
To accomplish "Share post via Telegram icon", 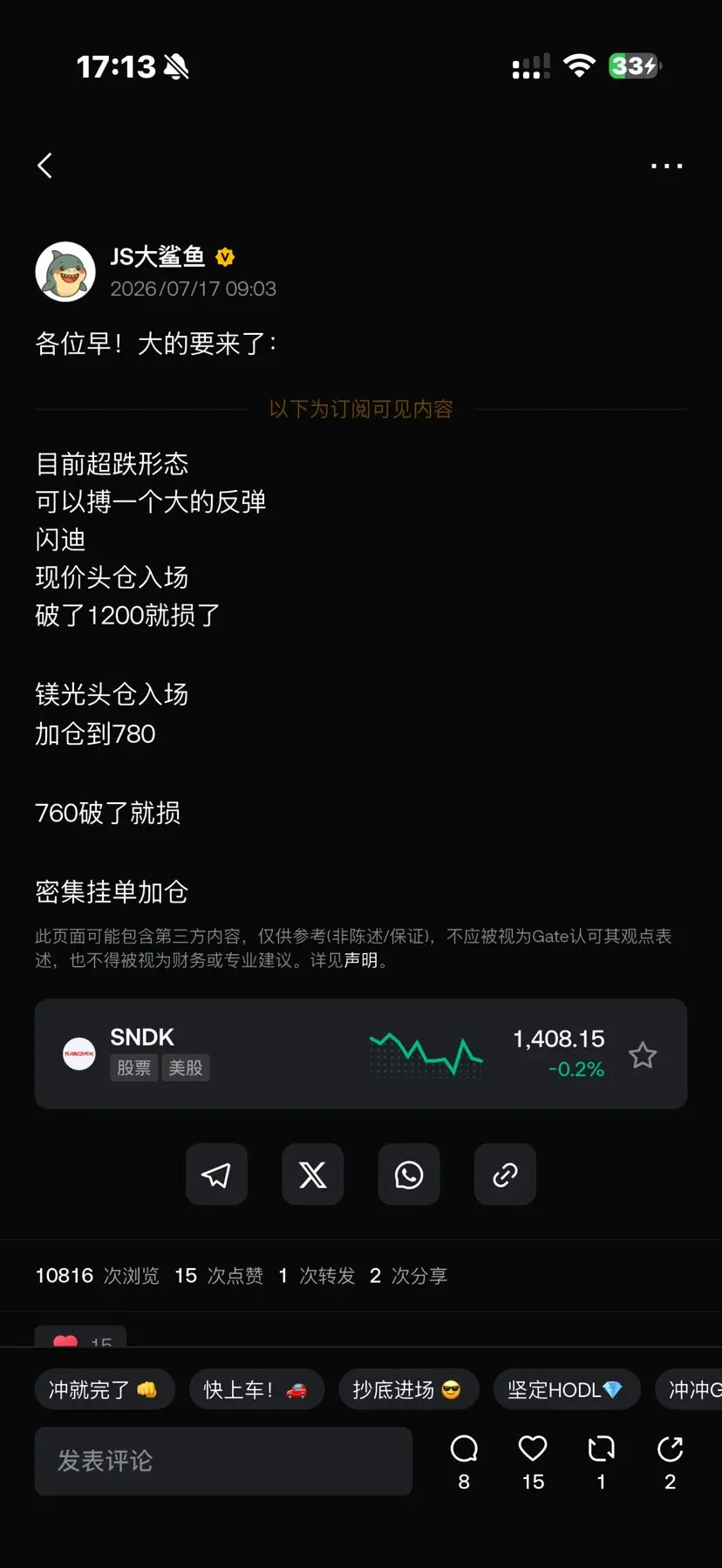I will (216, 1175).
